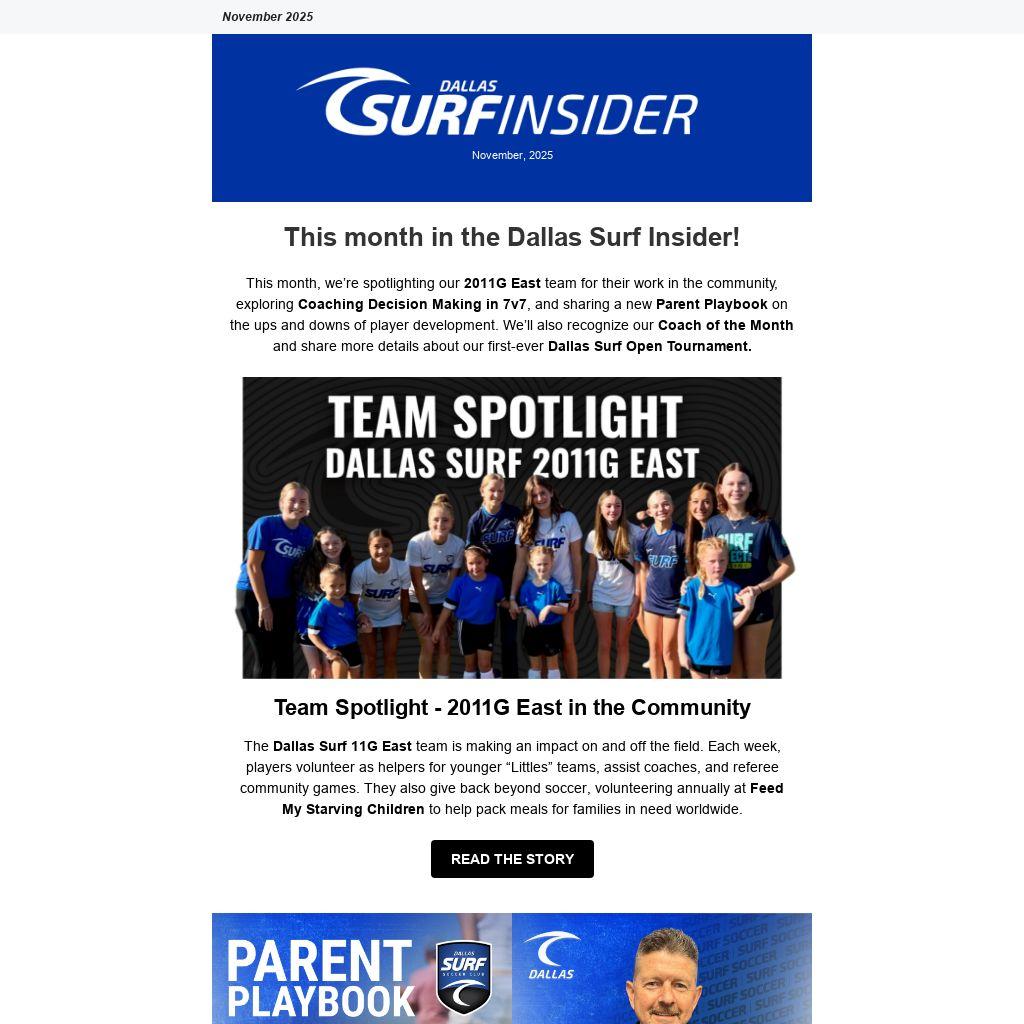
Task: Tap the Read The Story button
Action: point(512,859)
